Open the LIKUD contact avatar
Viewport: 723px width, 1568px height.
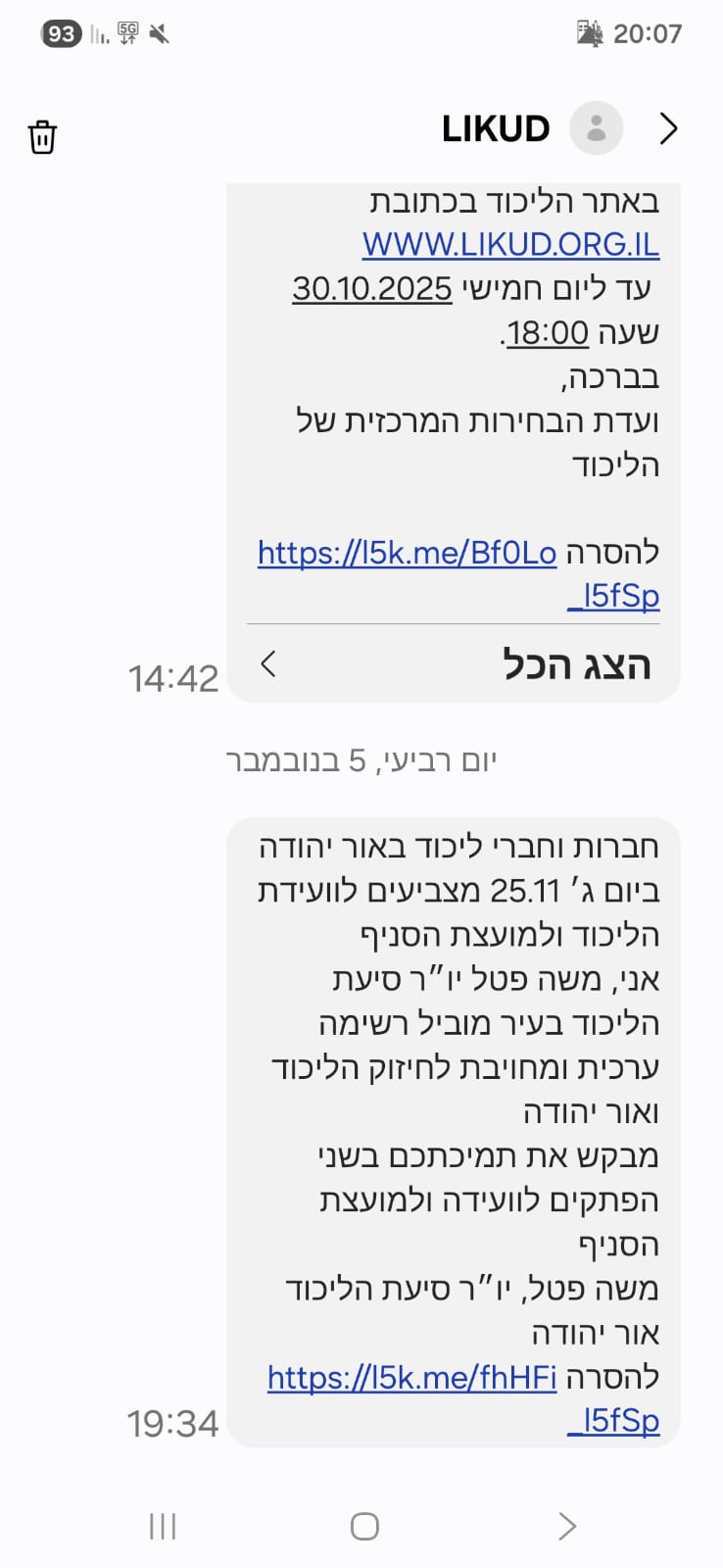click(596, 128)
